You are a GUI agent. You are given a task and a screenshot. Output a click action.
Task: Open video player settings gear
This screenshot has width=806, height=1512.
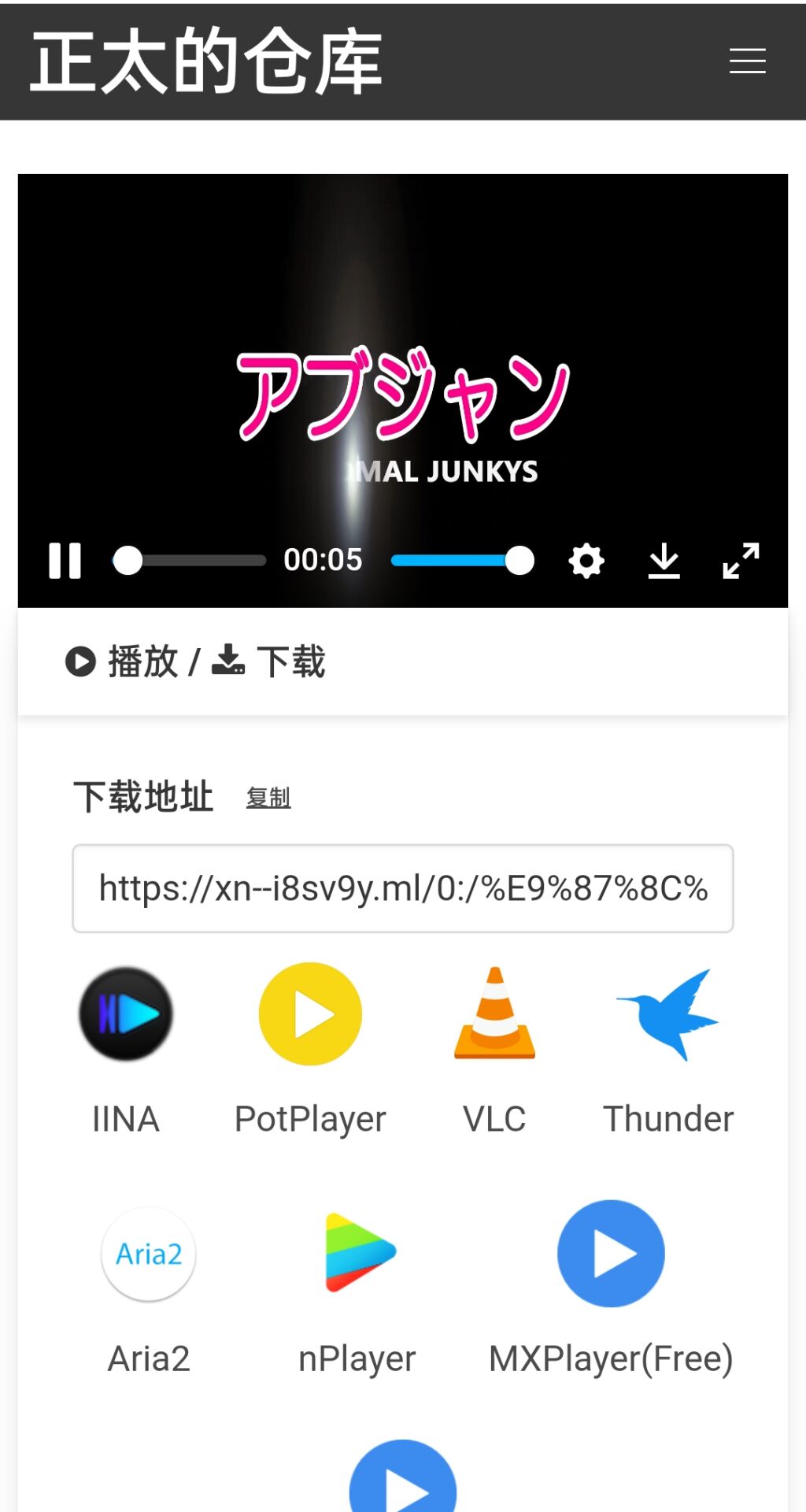[586, 561]
